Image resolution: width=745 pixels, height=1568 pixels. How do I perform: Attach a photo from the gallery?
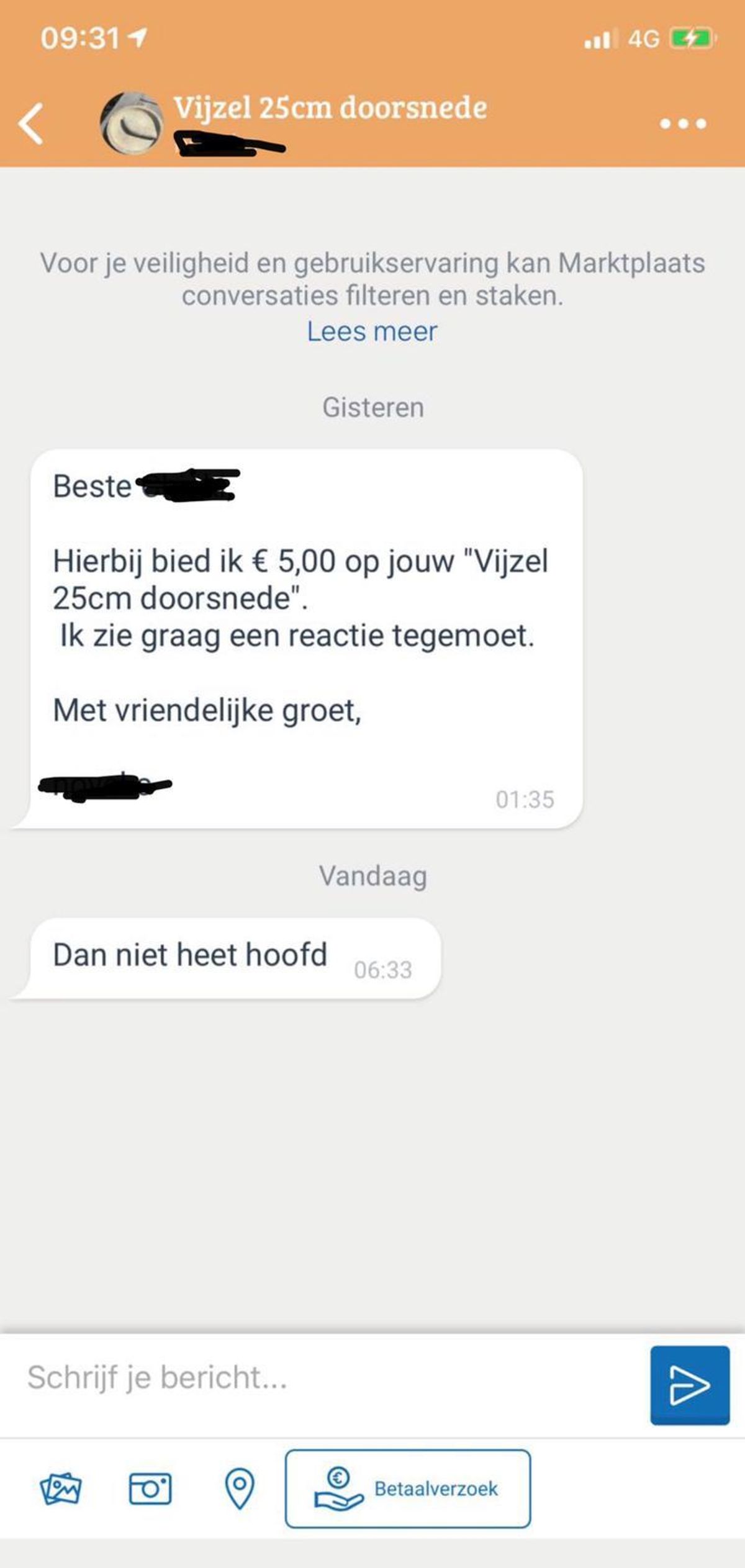pos(60,1489)
